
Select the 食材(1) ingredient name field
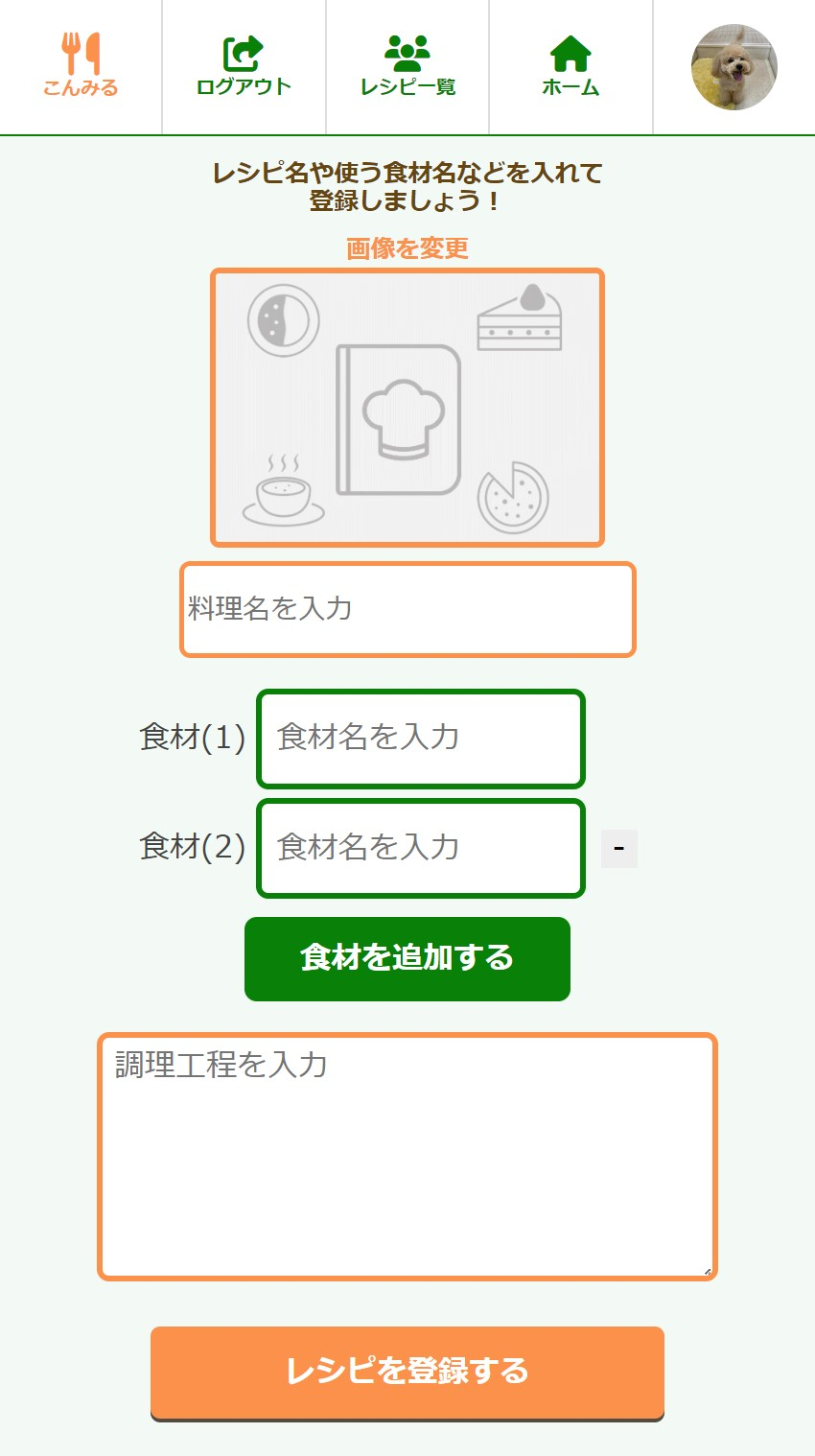coord(421,738)
